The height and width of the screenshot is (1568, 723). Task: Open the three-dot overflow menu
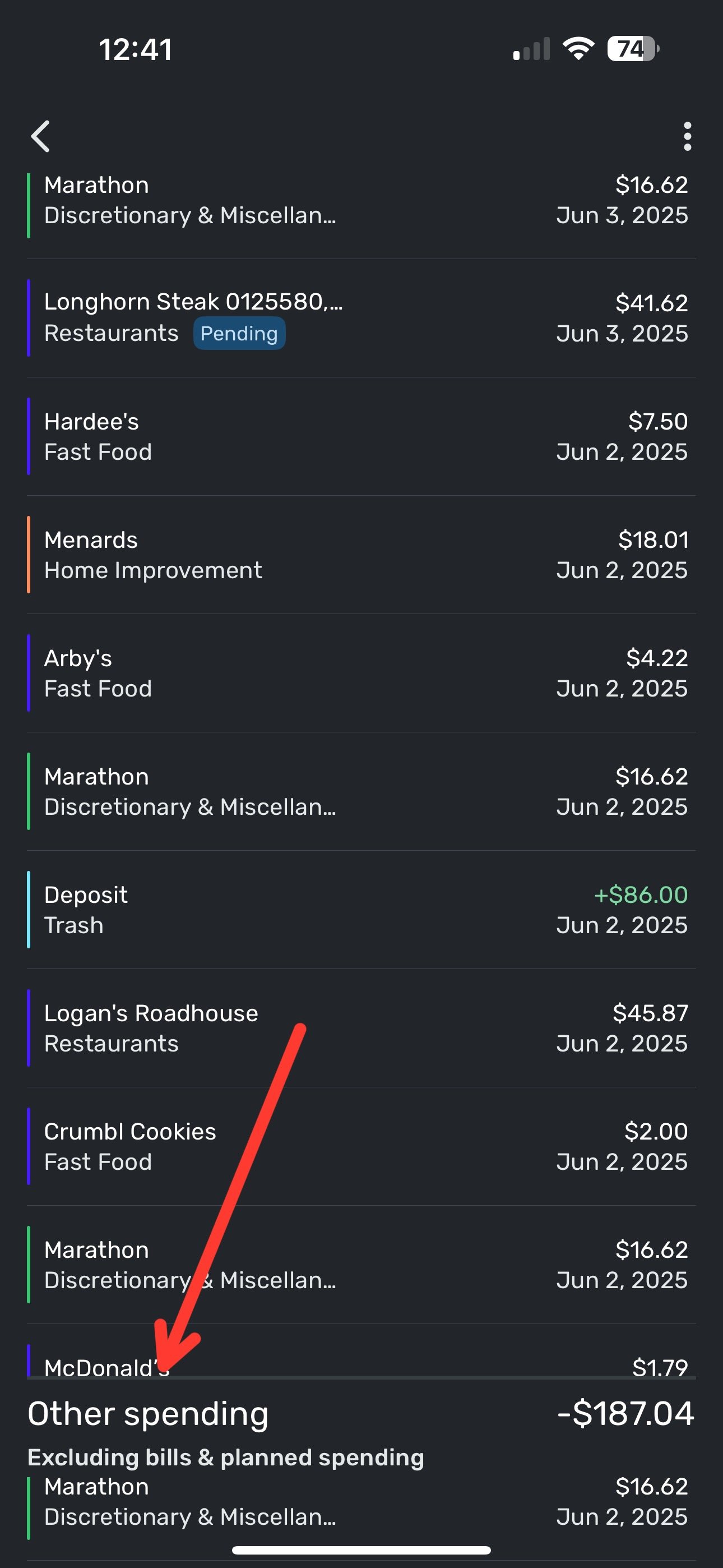[x=687, y=136]
